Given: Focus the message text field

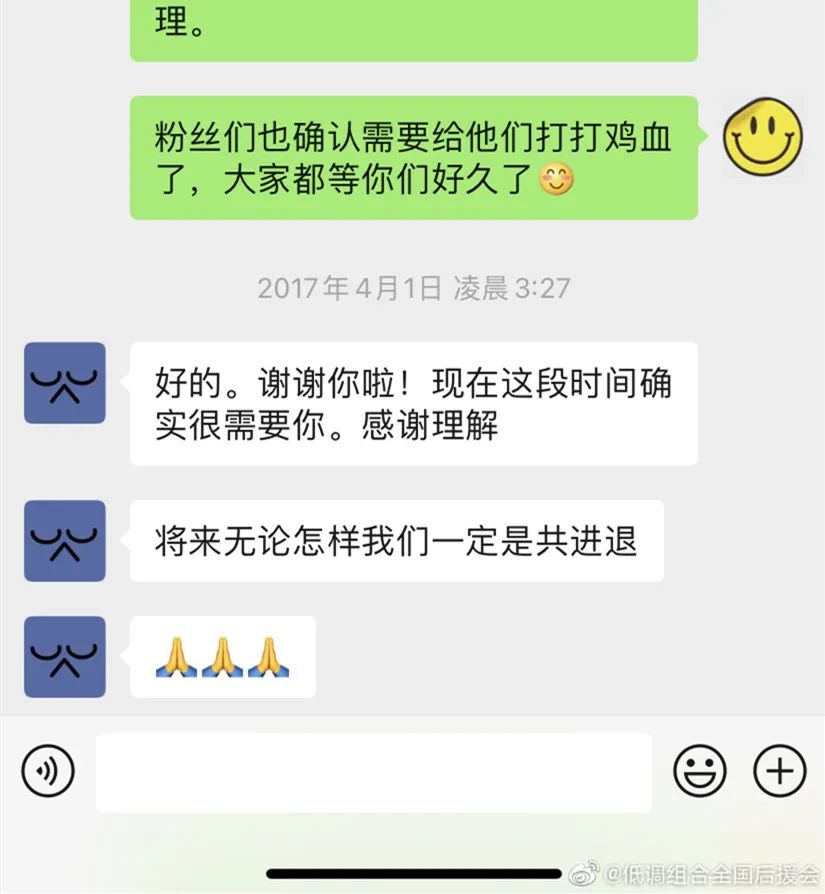Looking at the screenshot, I should [x=373, y=772].
